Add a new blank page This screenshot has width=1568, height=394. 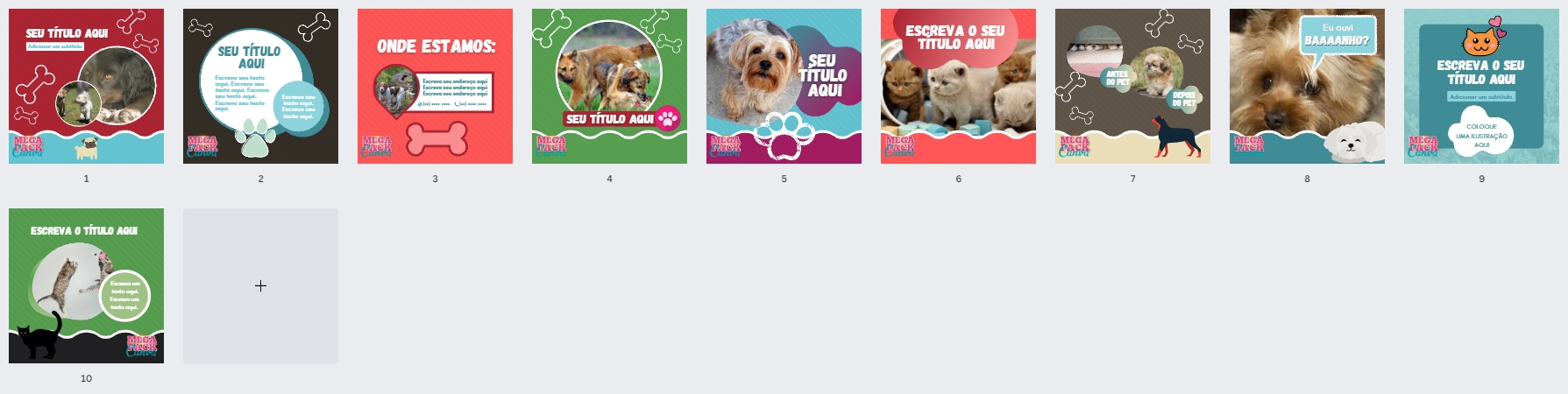260,285
